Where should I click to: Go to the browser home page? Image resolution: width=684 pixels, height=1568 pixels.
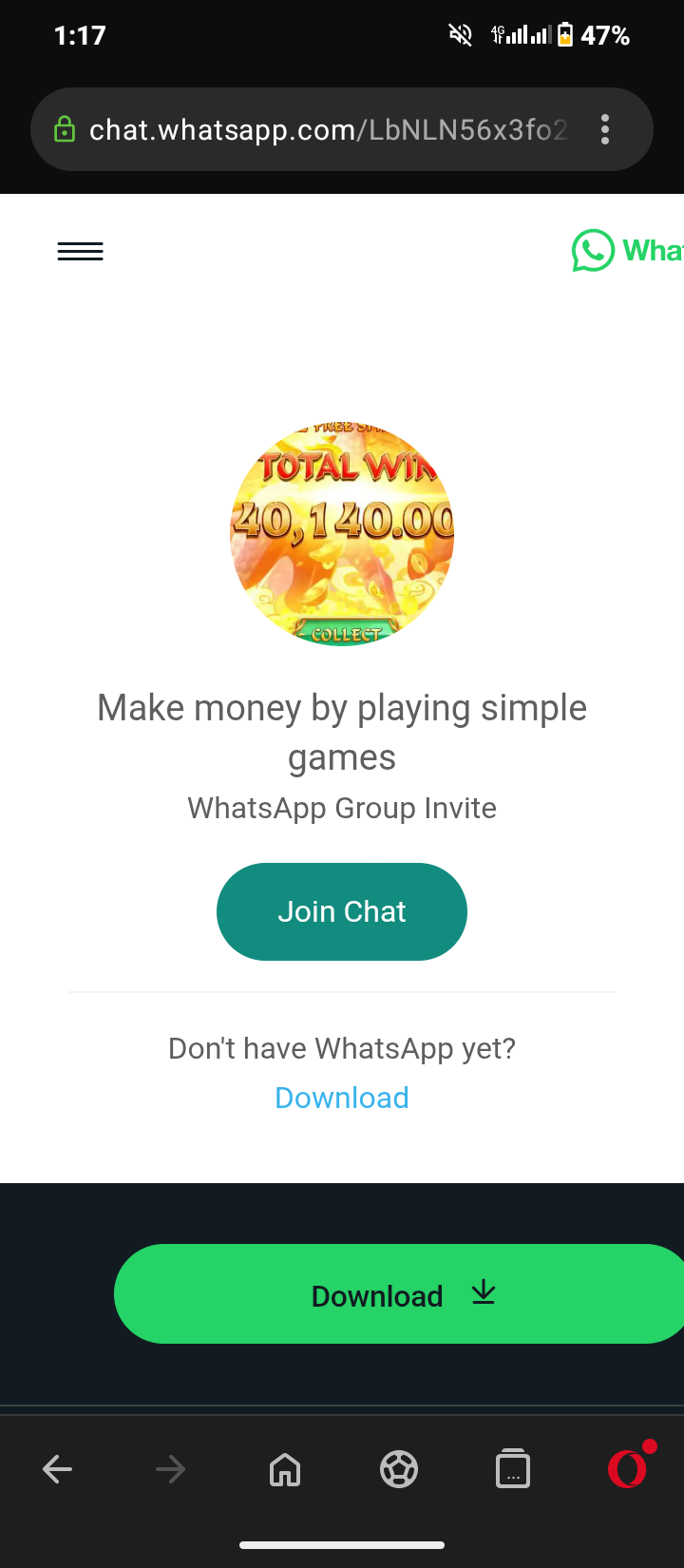285,1470
